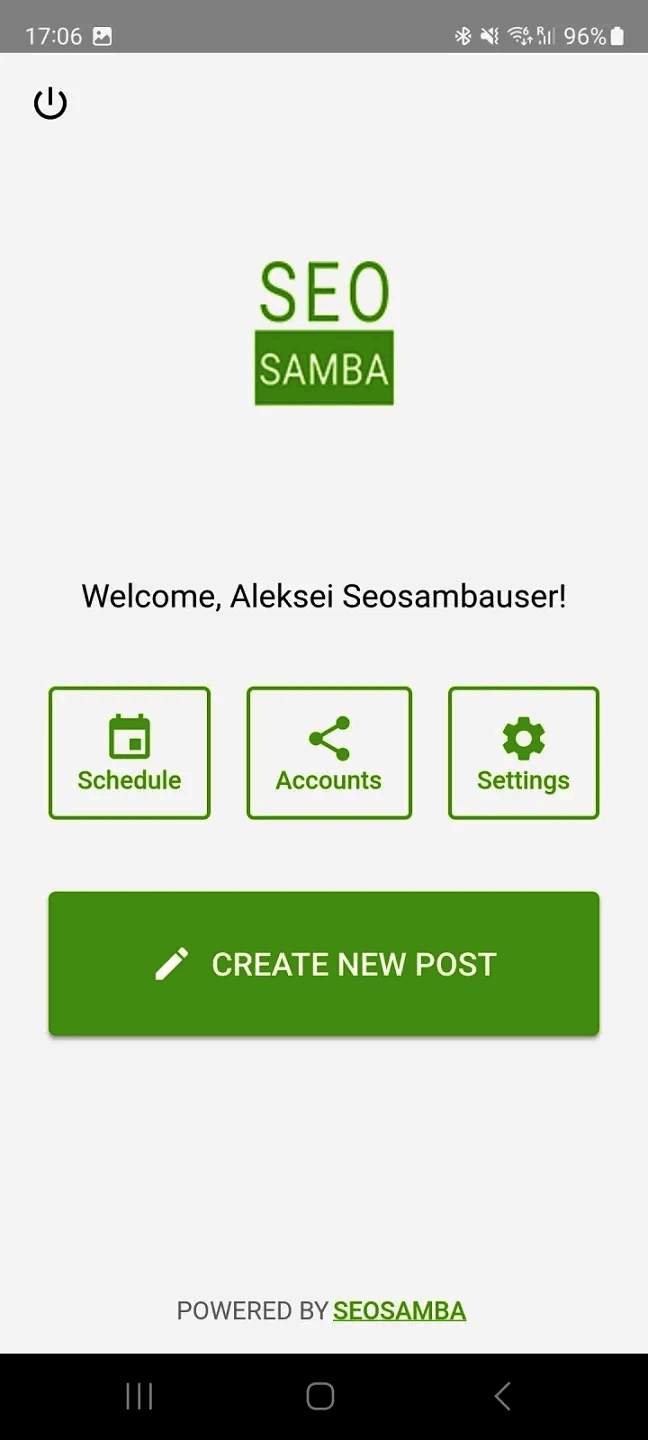Open the Schedule section
Image resolution: width=648 pixels, height=1440 pixels.
coord(129,753)
